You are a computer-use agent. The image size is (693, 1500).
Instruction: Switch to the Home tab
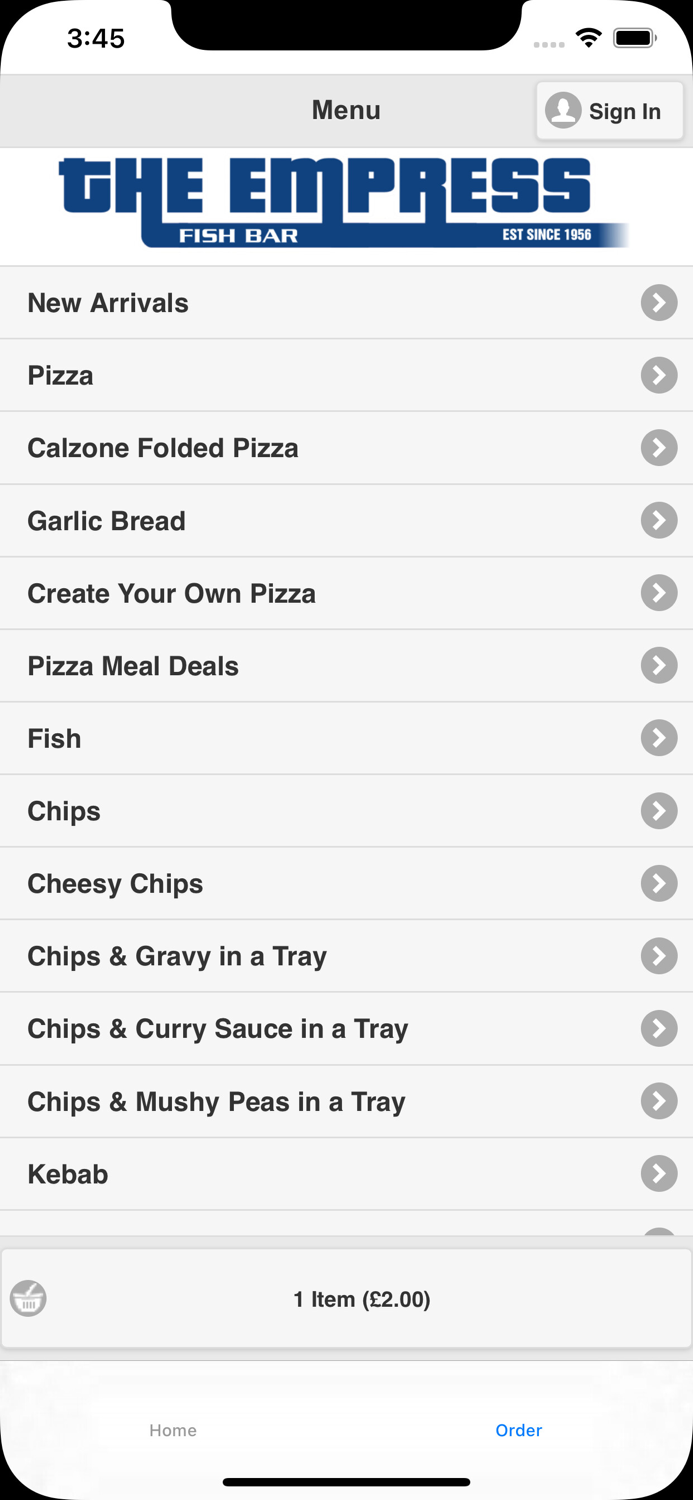[x=173, y=1430]
